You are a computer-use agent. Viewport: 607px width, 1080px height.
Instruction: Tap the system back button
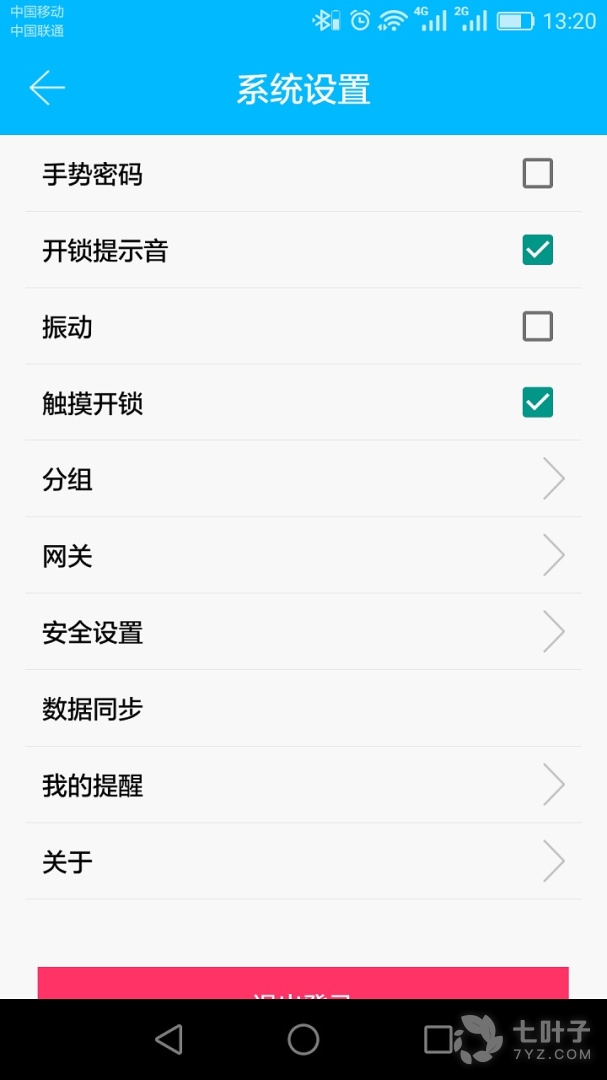[x=169, y=1040]
